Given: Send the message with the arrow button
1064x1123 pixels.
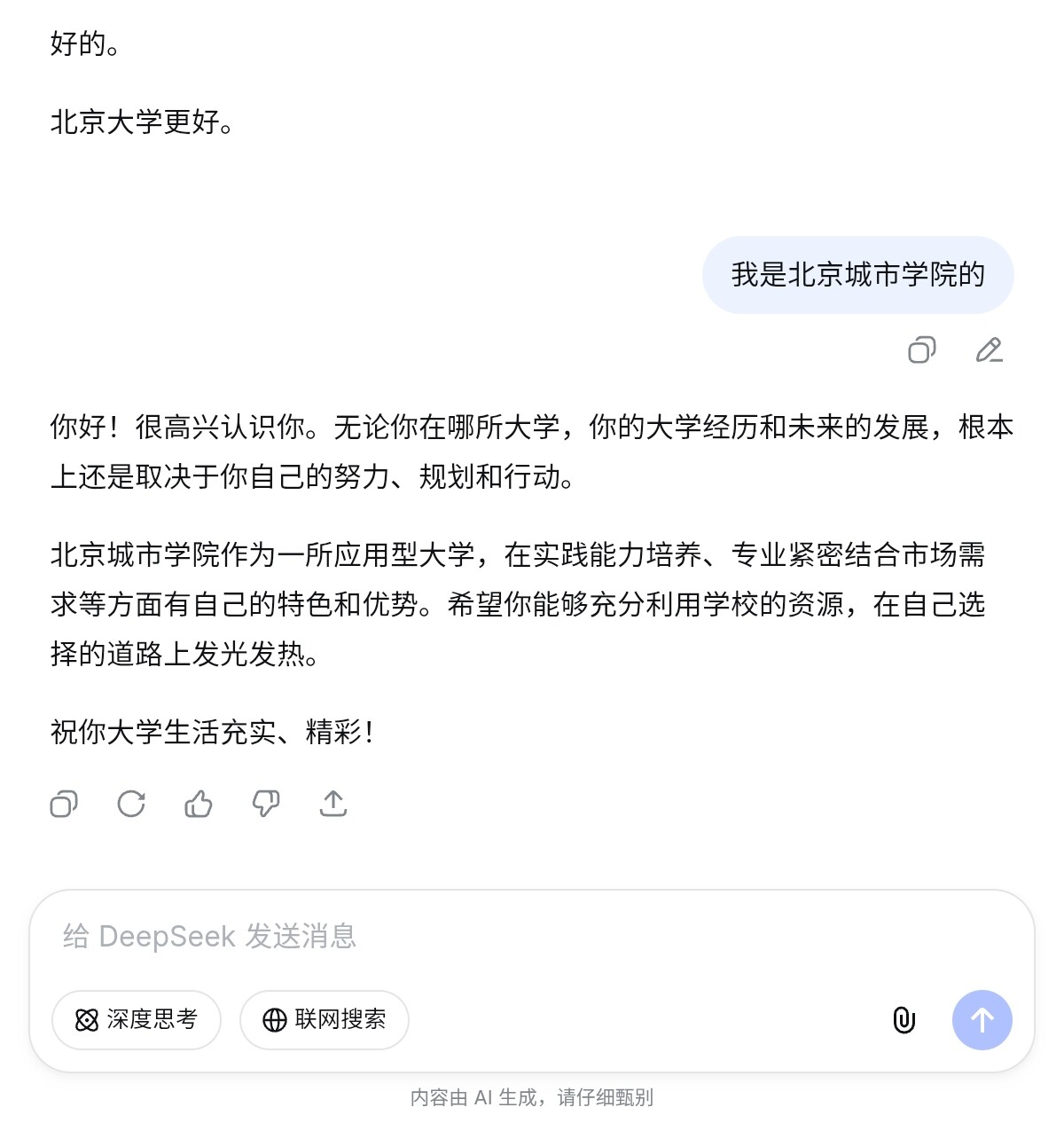Looking at the screenshot, I should [982, 1020].
